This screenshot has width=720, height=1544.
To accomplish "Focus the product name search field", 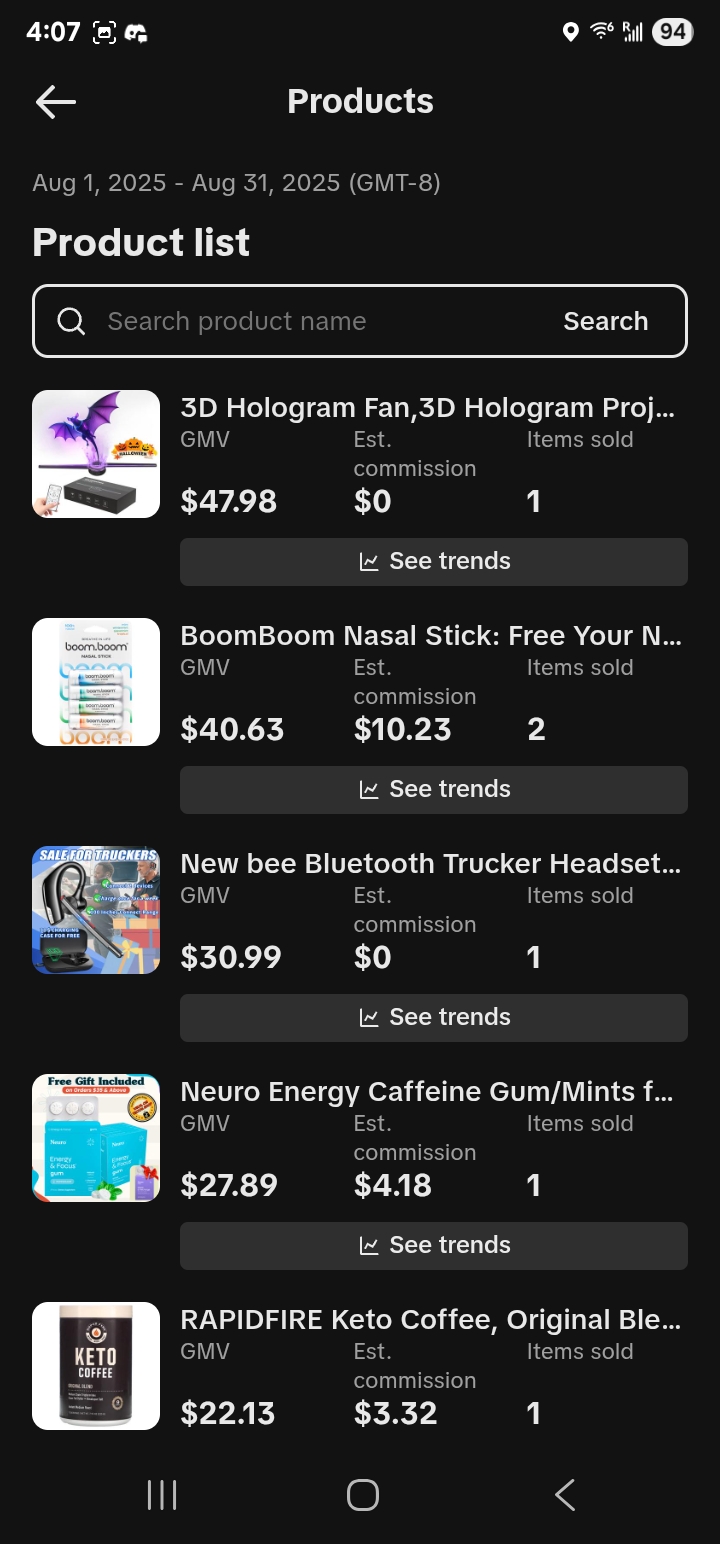I will coord(300,321).
